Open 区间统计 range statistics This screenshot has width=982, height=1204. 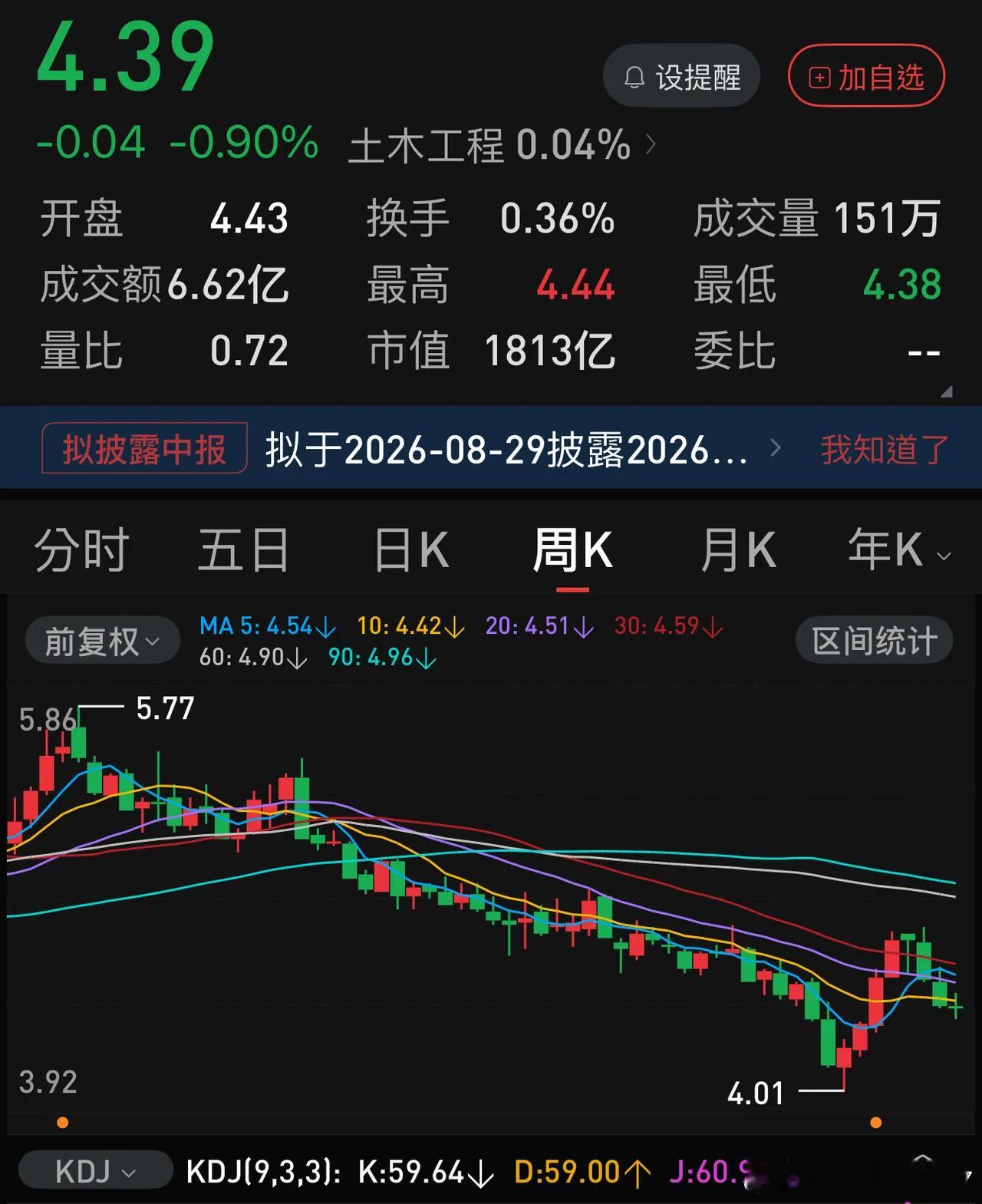pos(874,640)
